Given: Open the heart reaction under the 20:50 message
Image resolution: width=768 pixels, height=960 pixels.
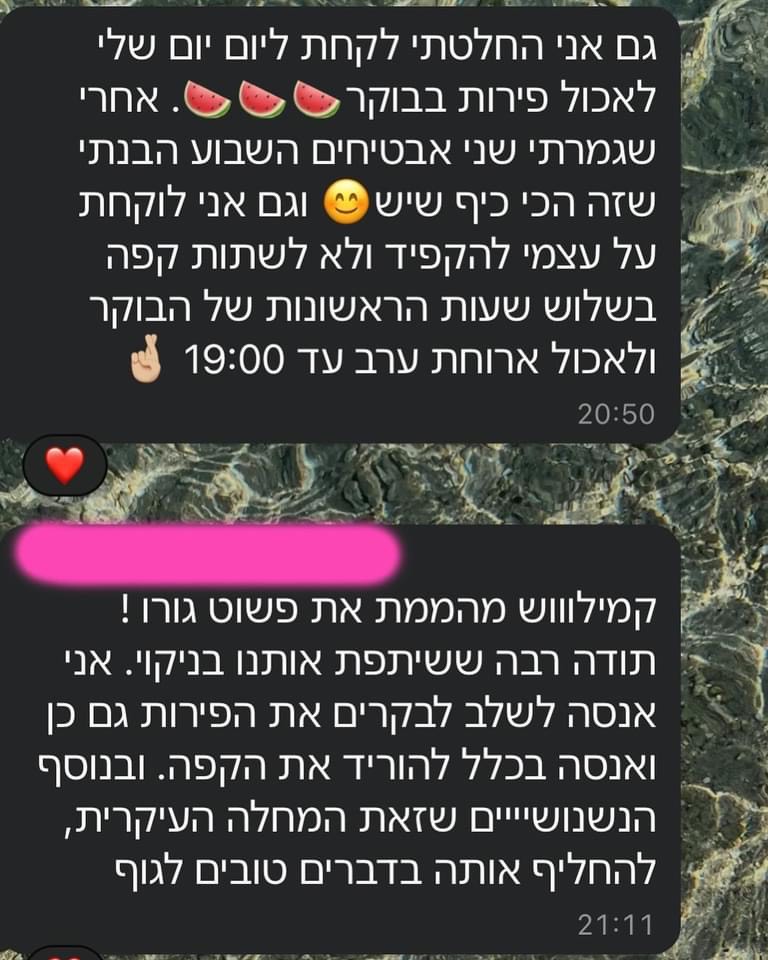Looking at the screenshot, I should click(65, 466).
